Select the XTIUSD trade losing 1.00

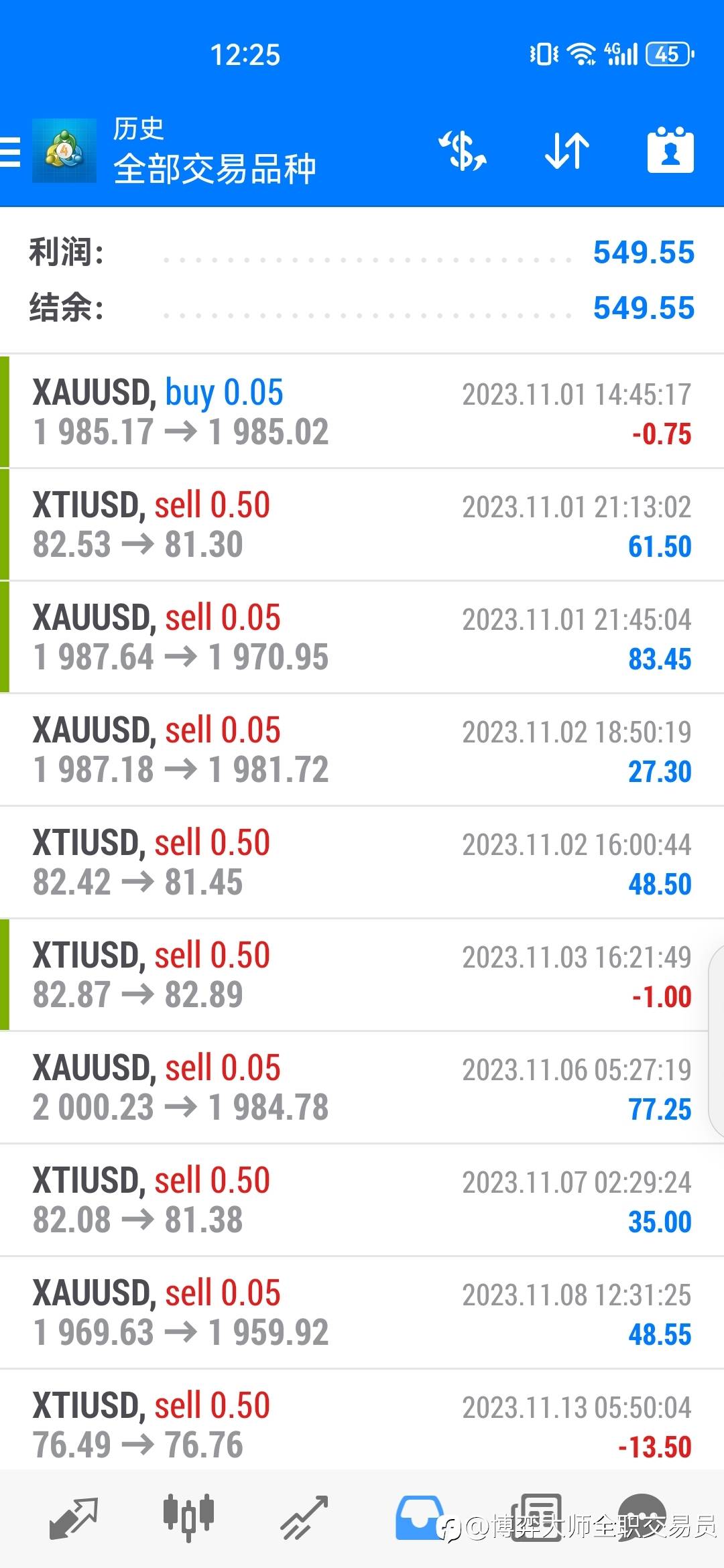click(362, 974)
